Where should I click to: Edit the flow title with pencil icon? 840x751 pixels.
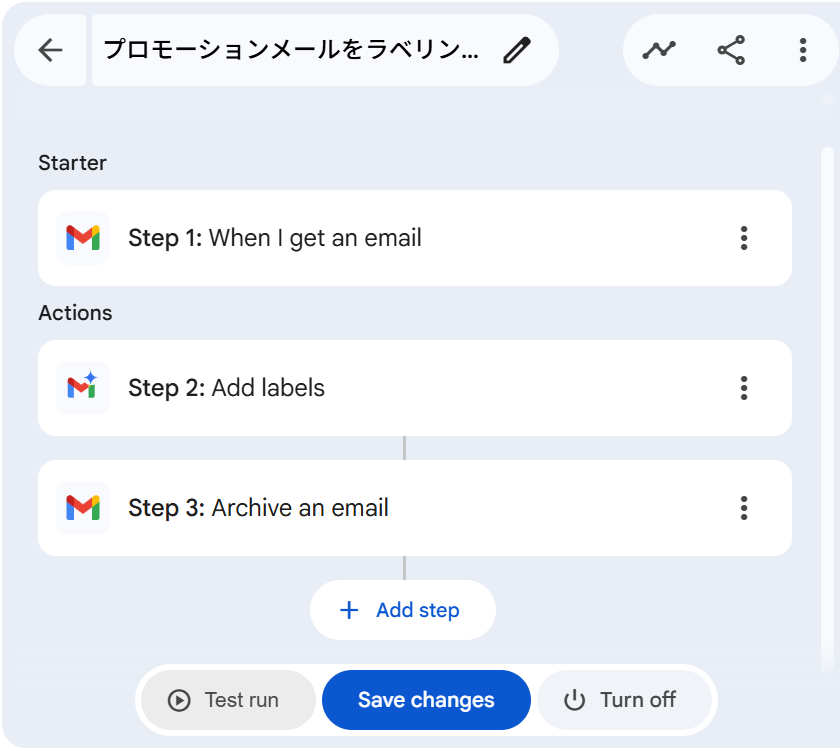pos(517,50)
